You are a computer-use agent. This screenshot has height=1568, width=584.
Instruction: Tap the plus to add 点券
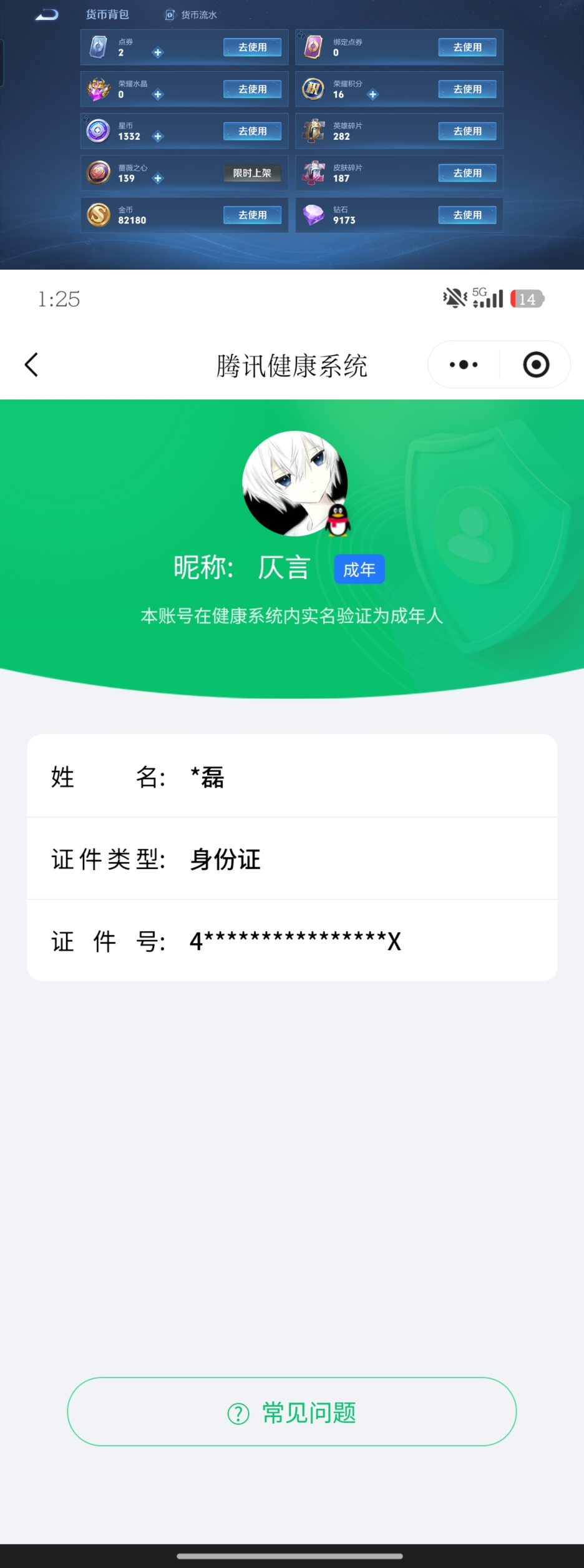[157, 52]
